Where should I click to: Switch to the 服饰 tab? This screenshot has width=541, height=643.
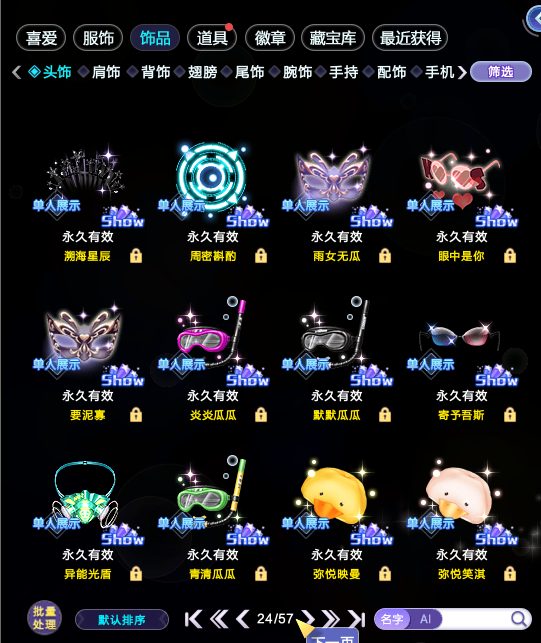pyautogui.click(x=98, y=38)
